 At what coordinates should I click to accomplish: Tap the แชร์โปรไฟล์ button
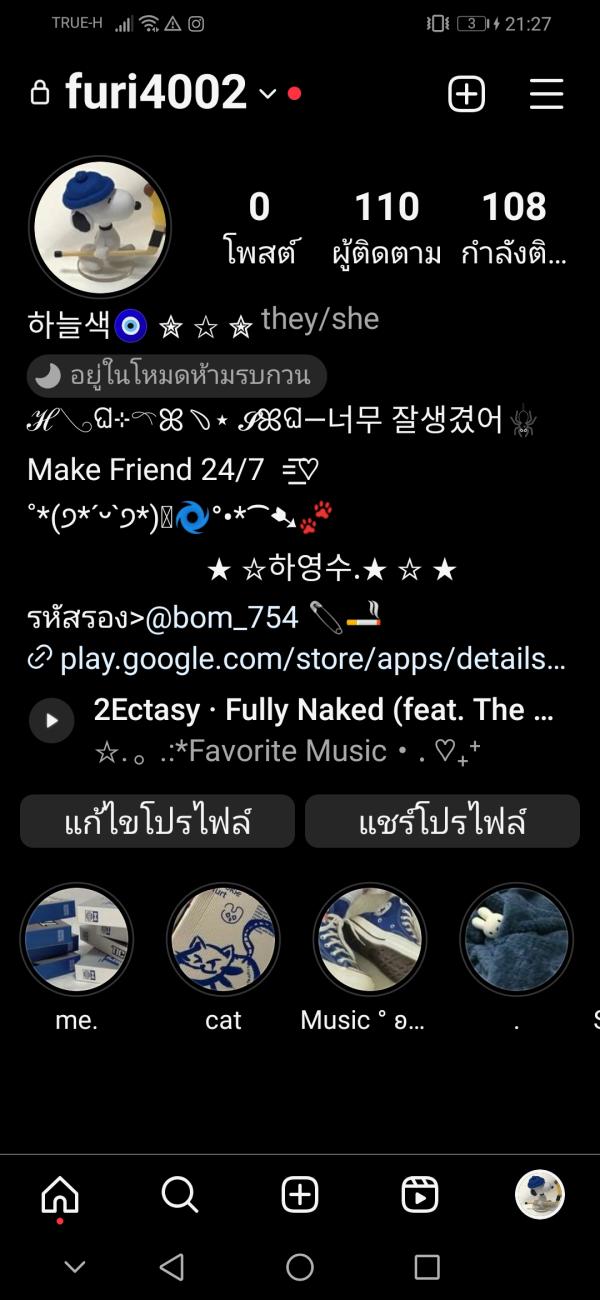[442, 822]
